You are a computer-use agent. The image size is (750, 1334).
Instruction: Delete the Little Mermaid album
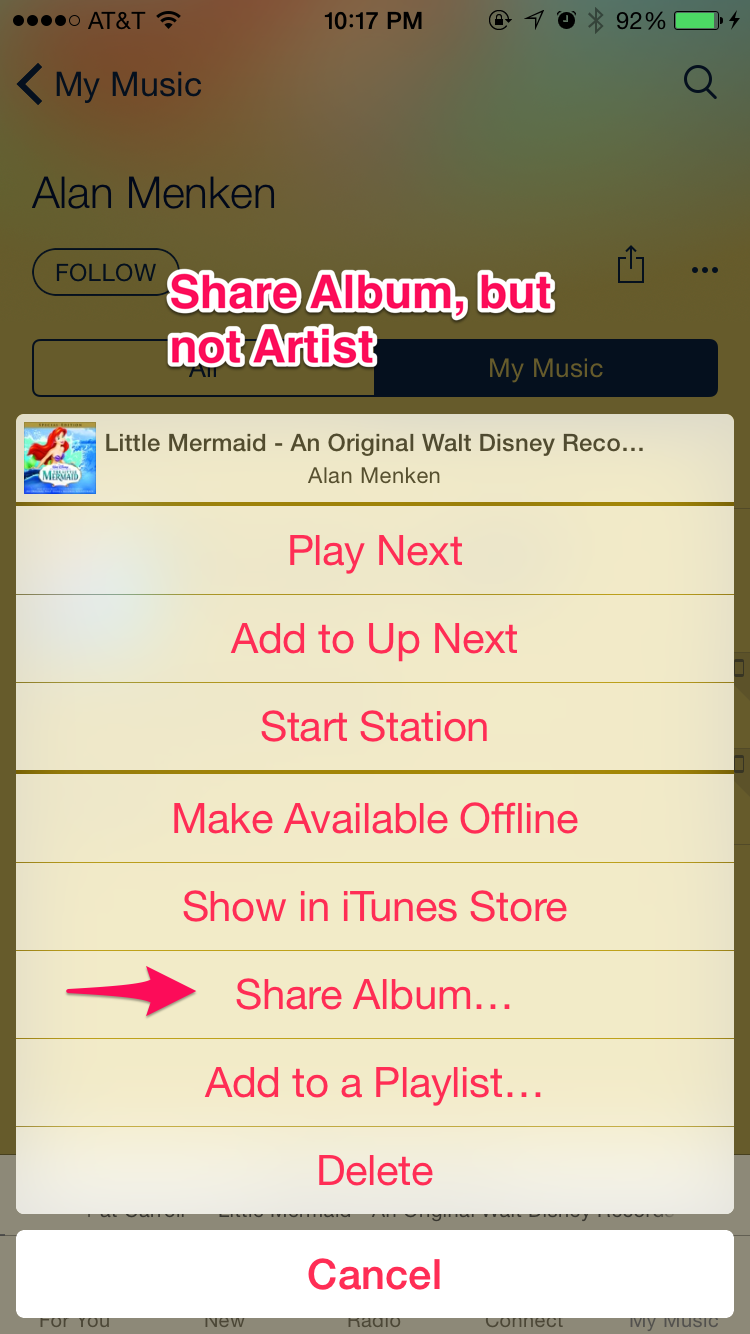coord(375,1171)
